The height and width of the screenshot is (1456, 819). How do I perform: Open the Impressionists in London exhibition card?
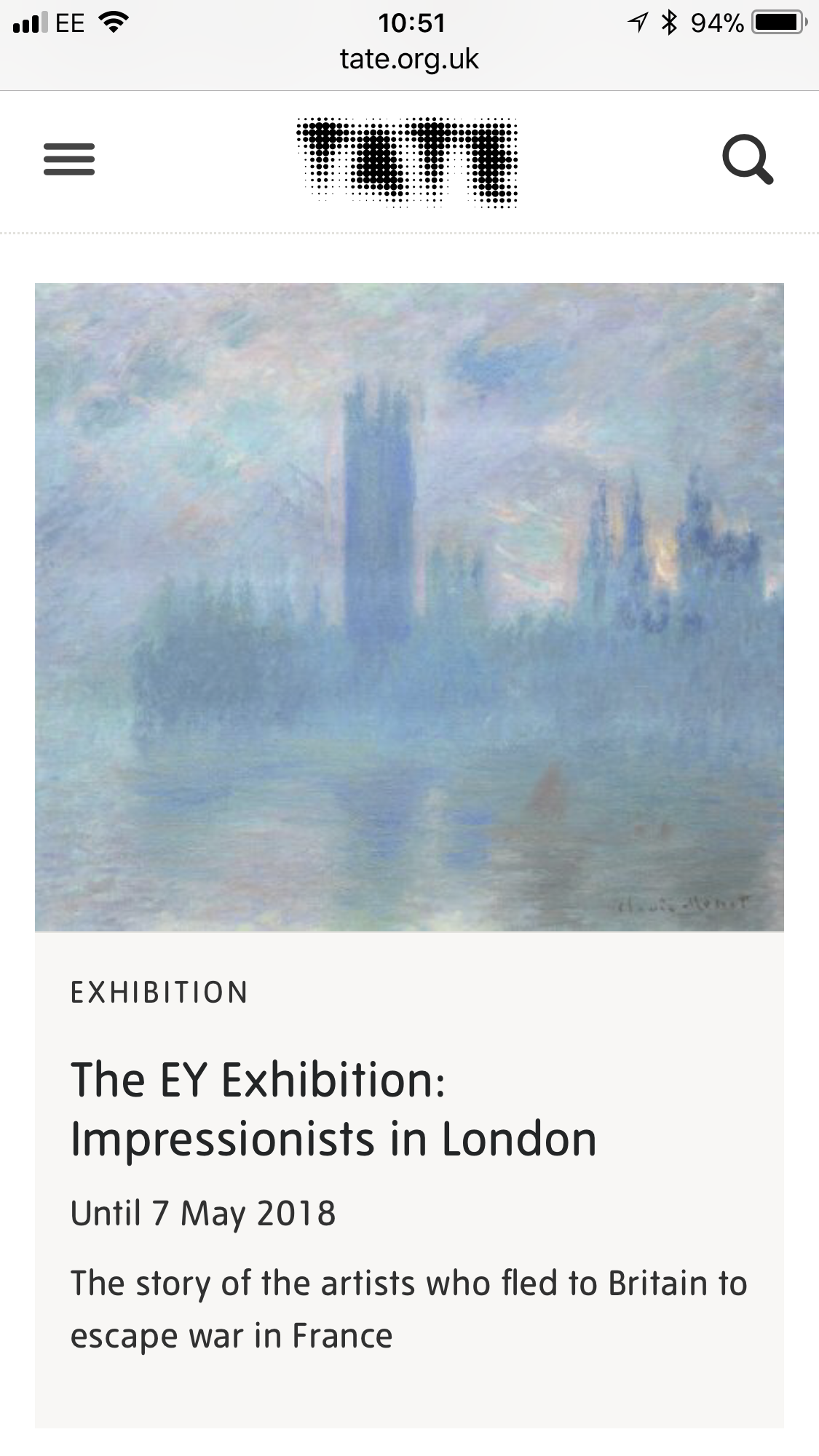coord(333,1109)
